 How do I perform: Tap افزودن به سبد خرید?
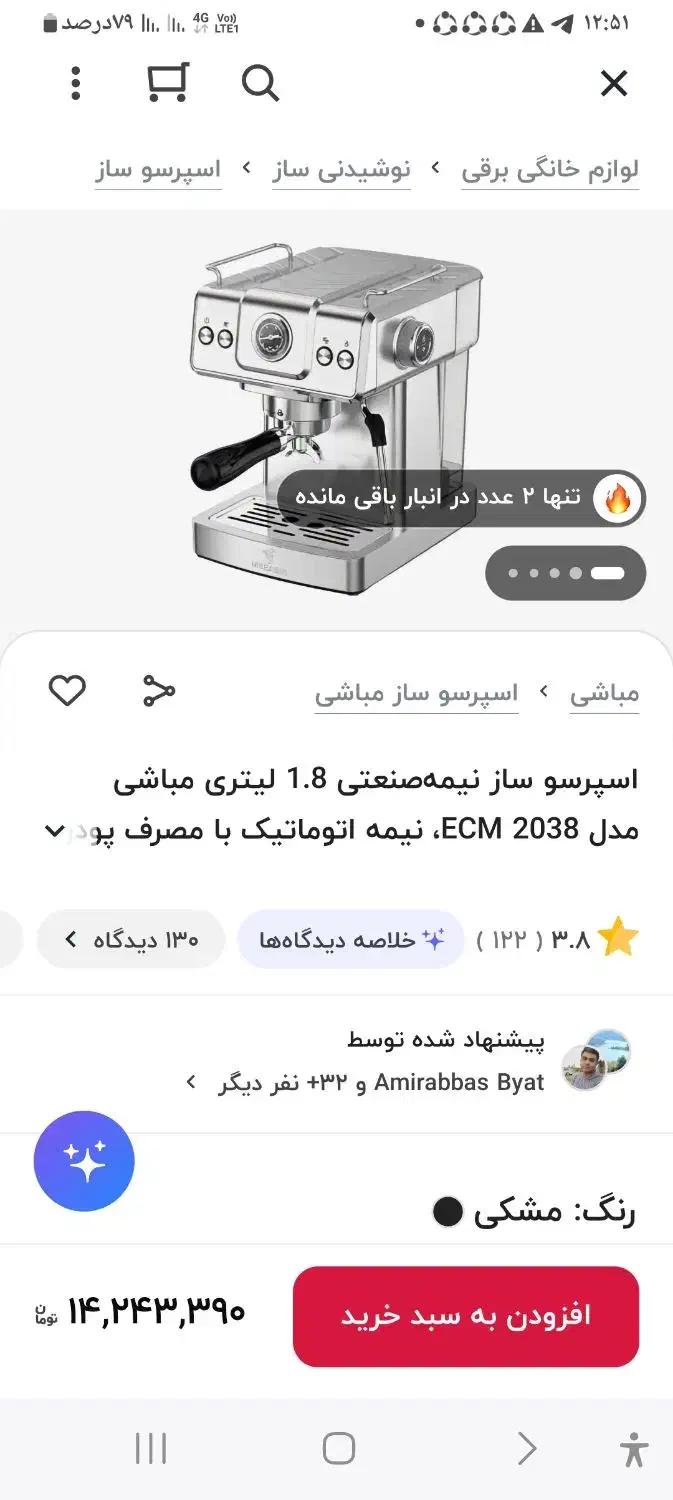click(x=466, y=1315)
